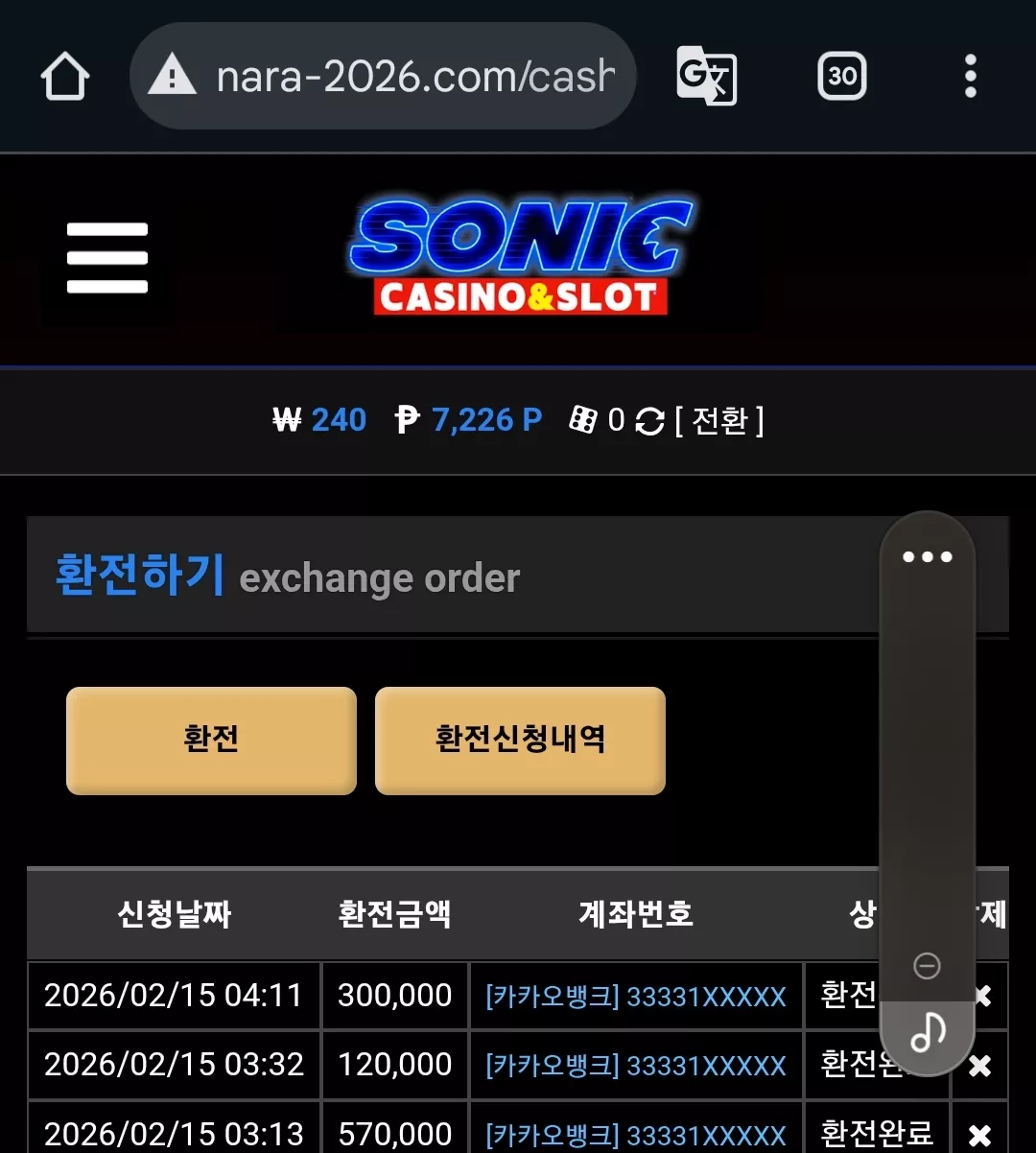The height and width of the screenshot is (1153, 1036).
Task: Tap the refresh balance icon
Action: [x=649, y=420]
